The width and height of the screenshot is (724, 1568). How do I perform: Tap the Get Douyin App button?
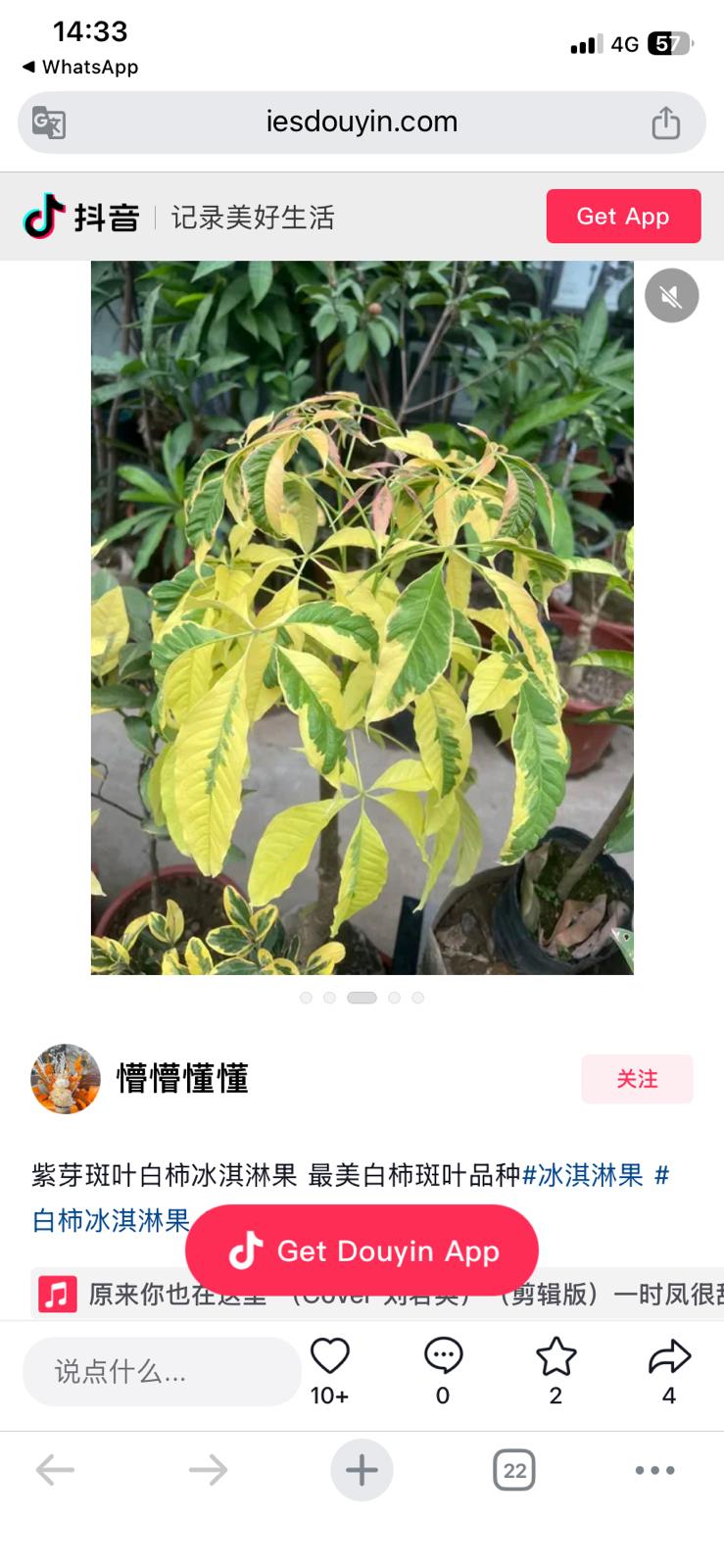tap(362, 1250)
